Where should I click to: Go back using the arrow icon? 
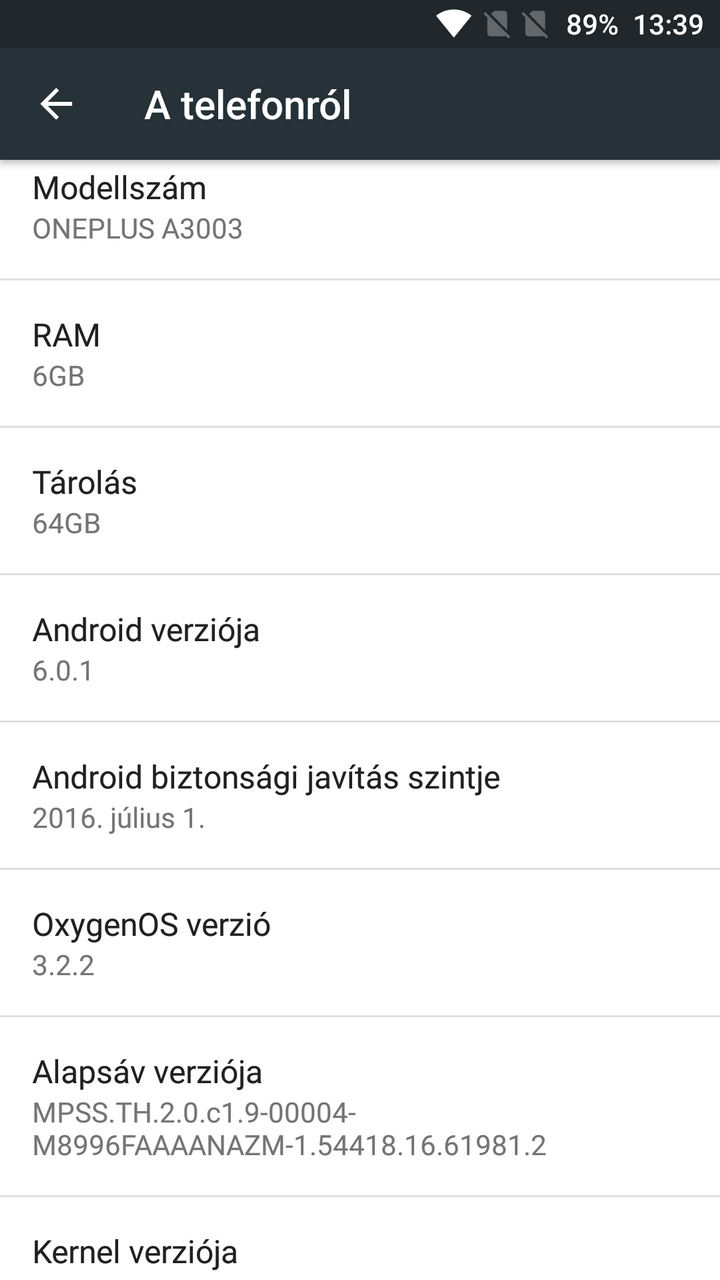tap(56, 104)
